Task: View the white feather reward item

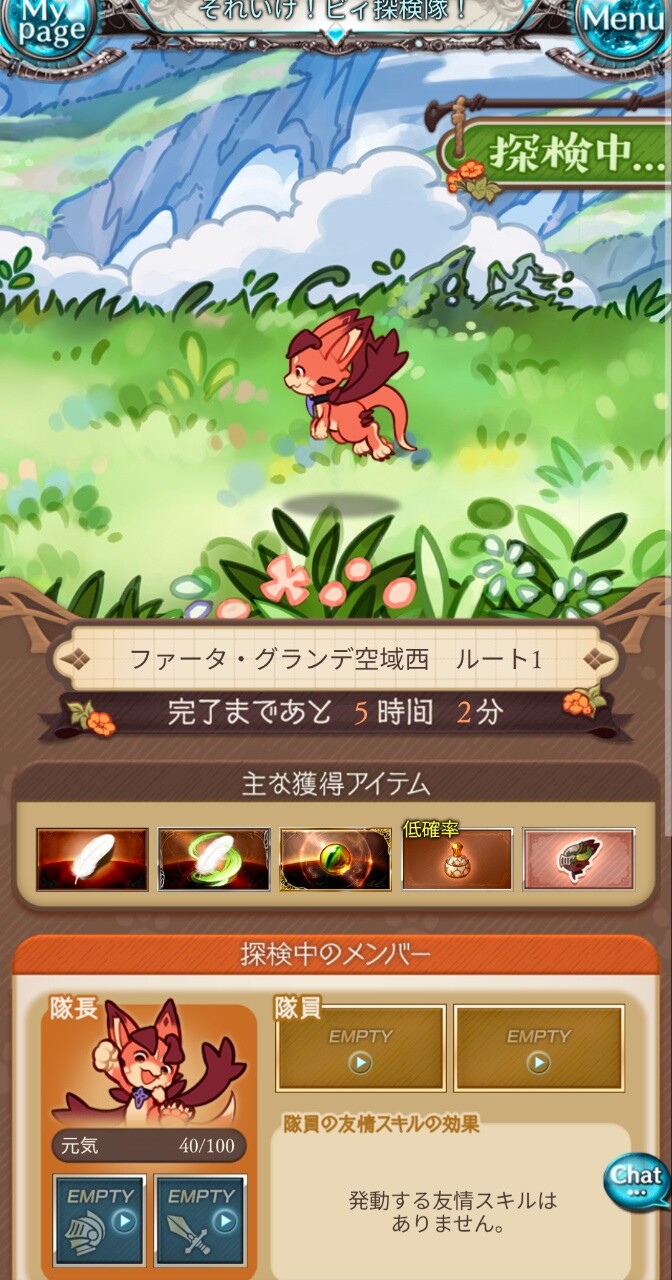Action: pos(92,859)
